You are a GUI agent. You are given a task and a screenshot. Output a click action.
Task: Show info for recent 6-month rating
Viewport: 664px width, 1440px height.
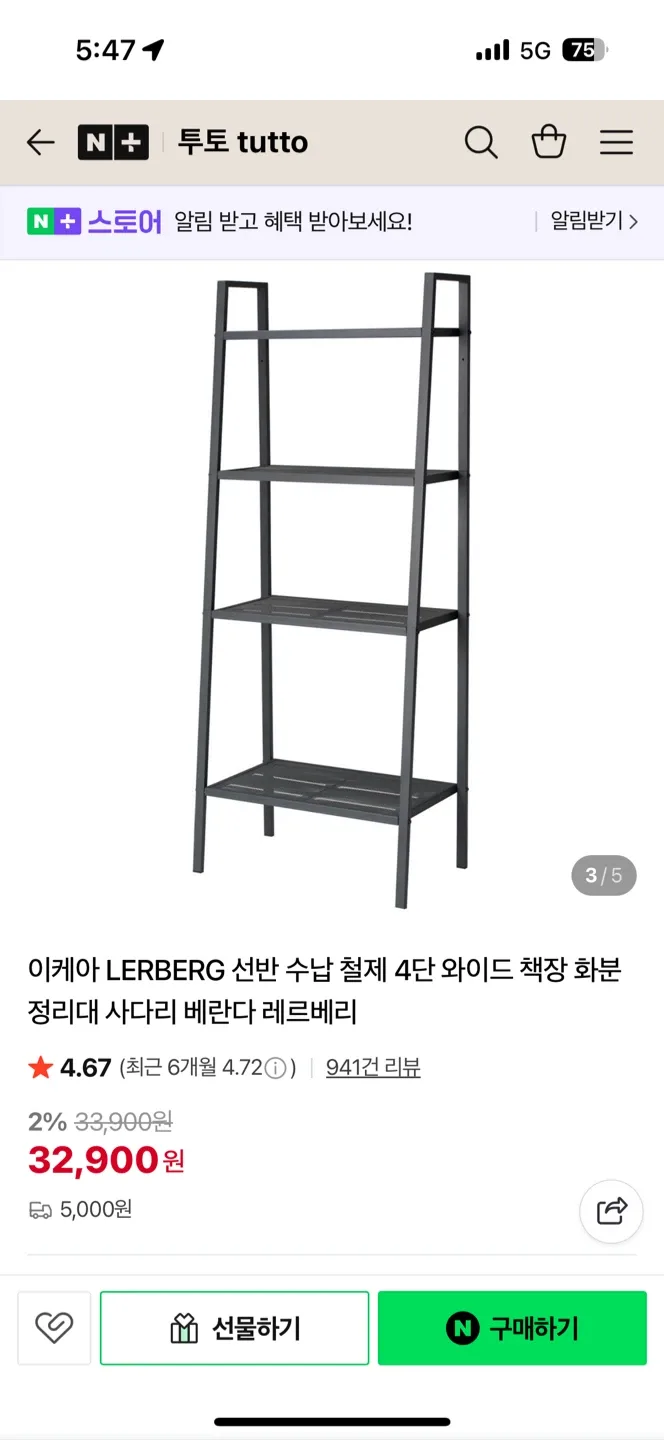(x=279, y=1068)
